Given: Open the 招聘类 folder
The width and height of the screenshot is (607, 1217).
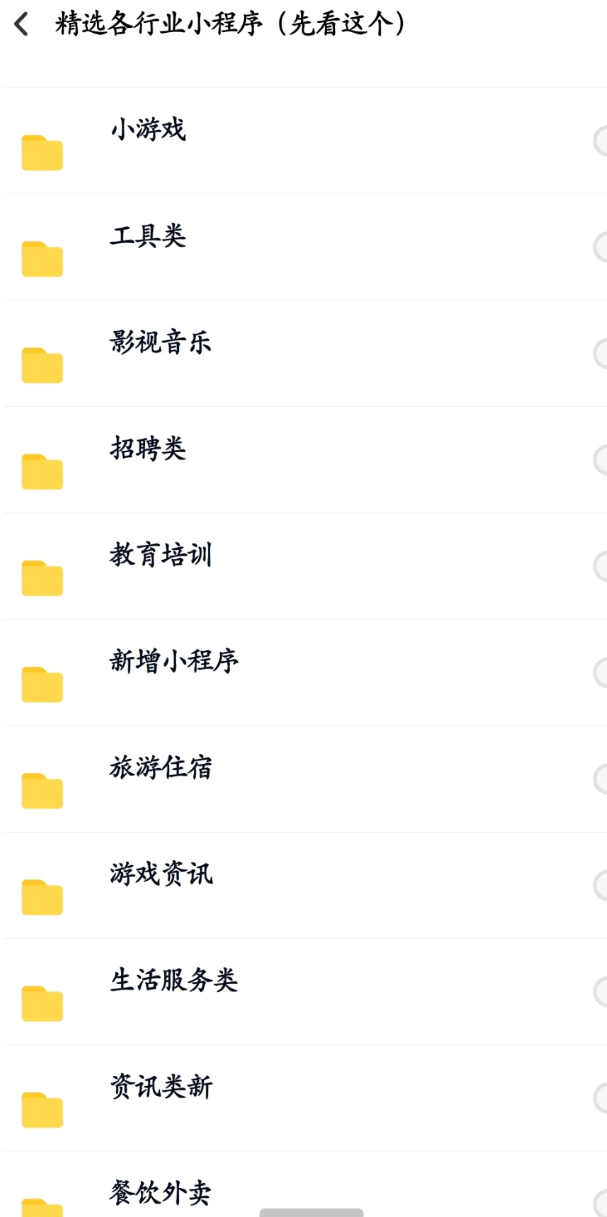Looking at the screenshot, I should pos(148,449).
